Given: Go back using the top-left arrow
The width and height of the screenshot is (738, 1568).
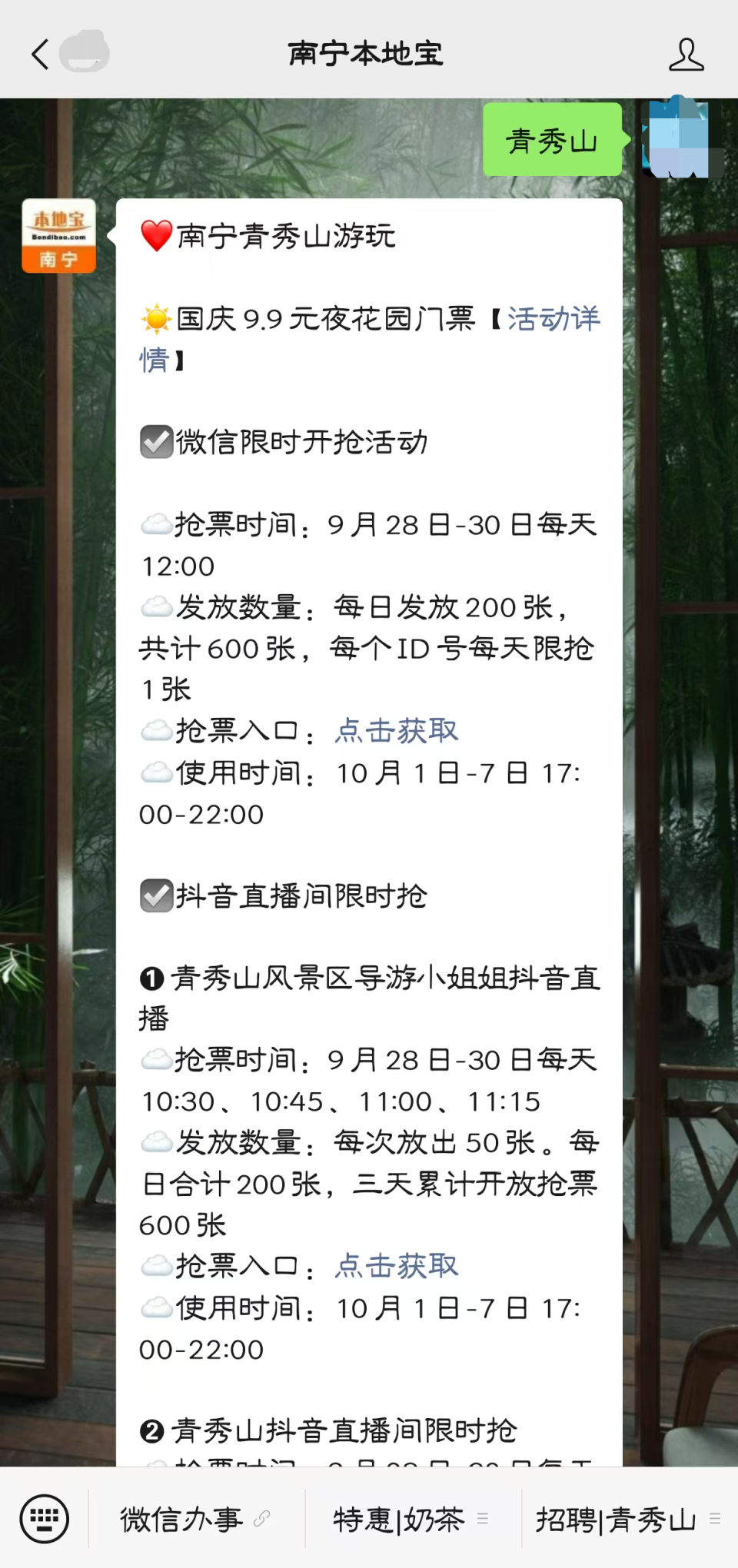Looking at the screenshot, I should (x=40, y=54).
